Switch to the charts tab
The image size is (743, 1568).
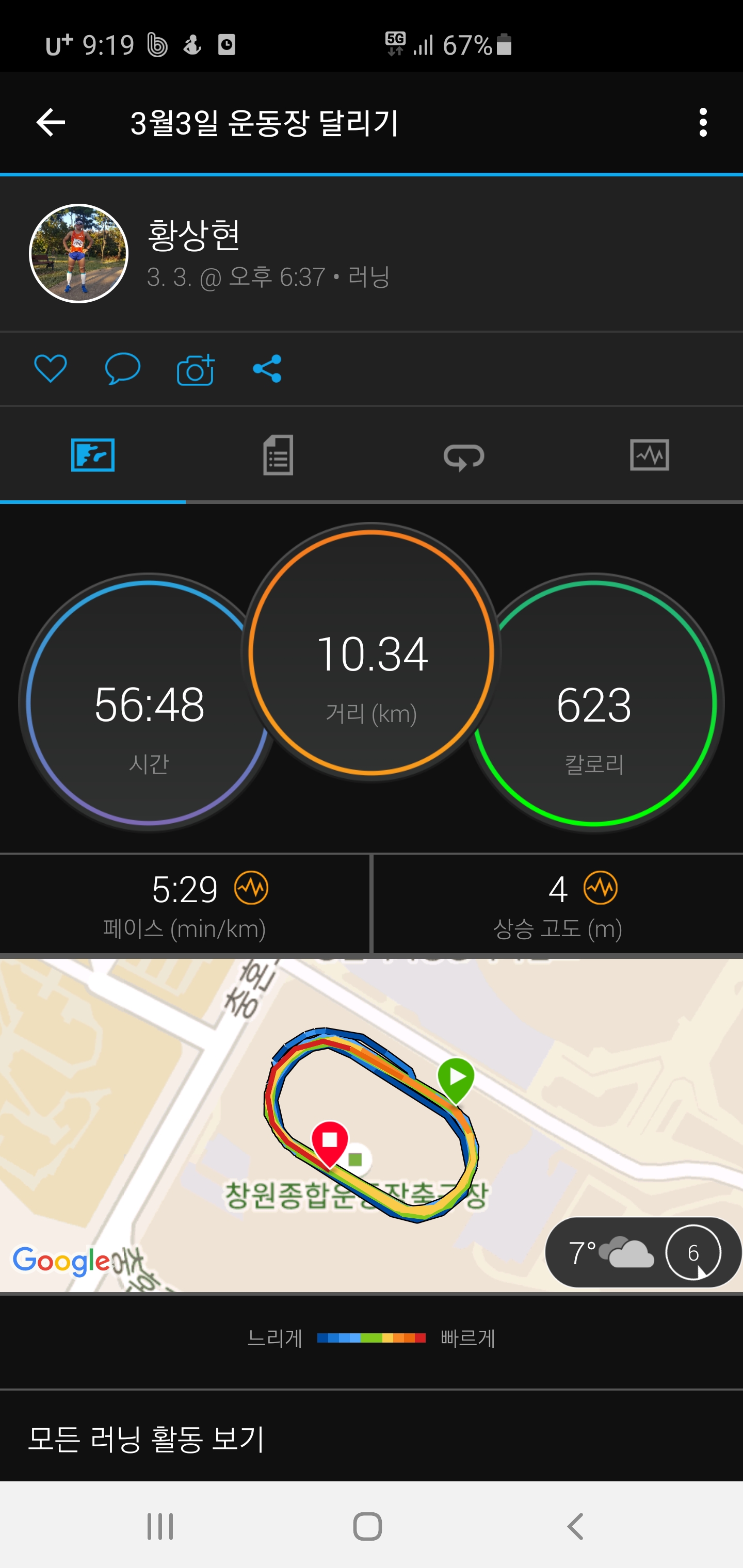pyautogui.click(x=649, y=455)
